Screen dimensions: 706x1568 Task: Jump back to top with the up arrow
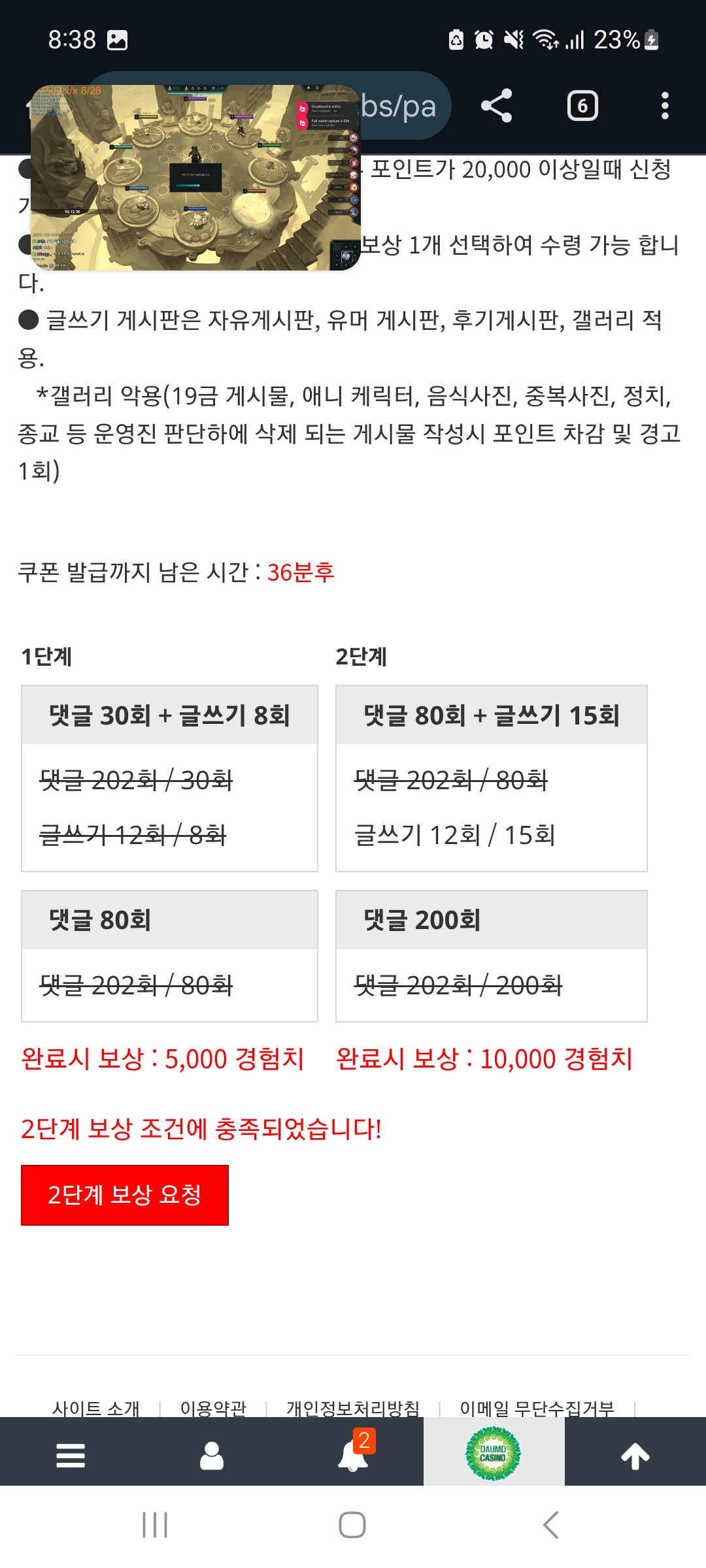[635, 1456]
